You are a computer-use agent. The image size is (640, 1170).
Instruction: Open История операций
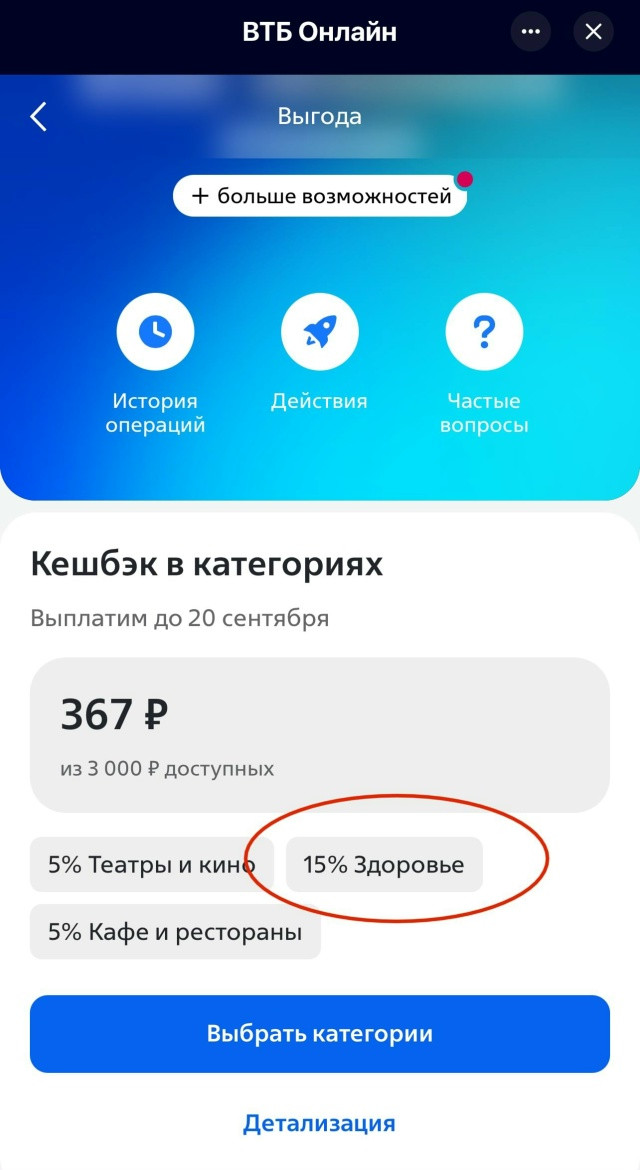[155, 364]
